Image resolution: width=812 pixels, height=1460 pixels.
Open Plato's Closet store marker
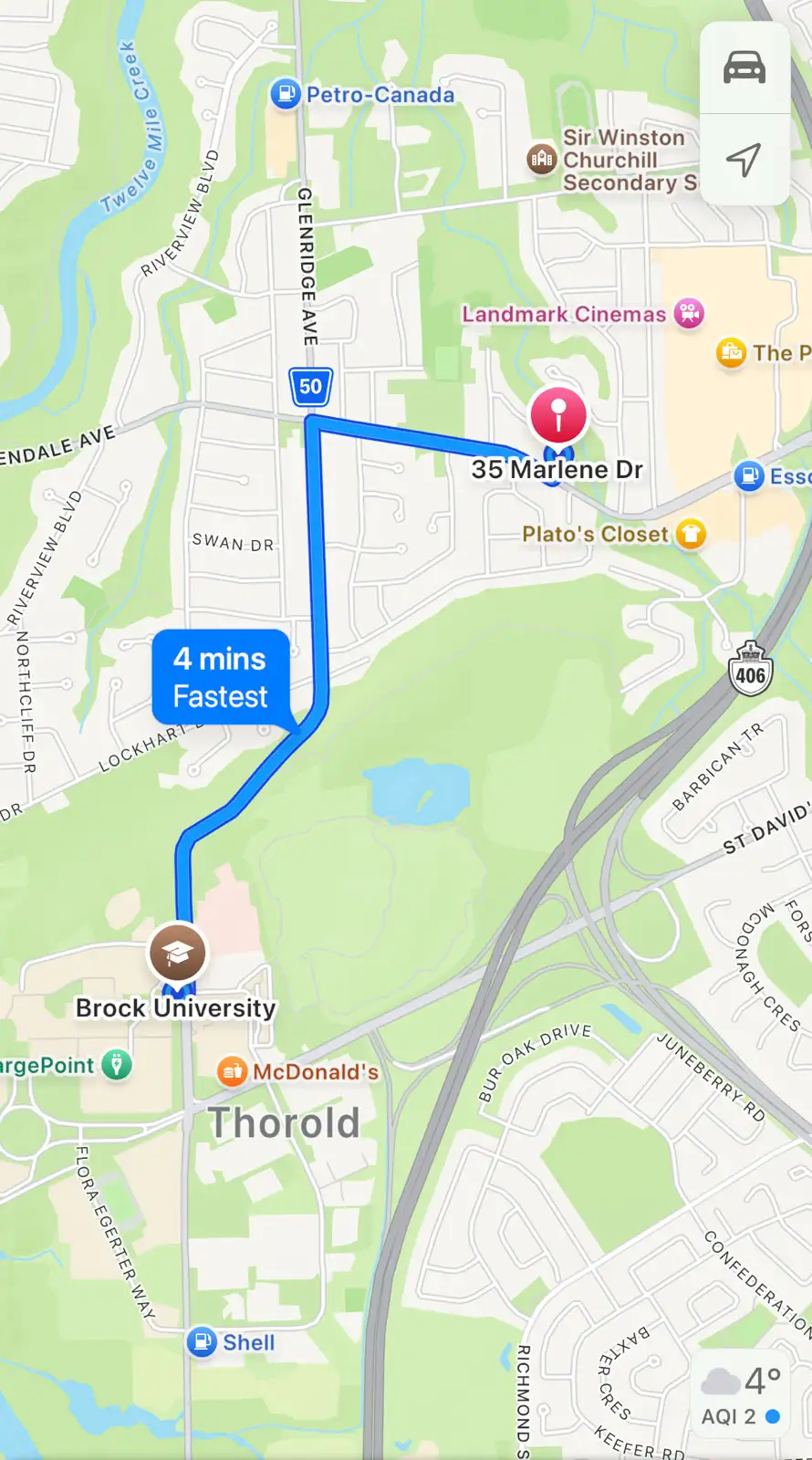(x=691, y=534)
